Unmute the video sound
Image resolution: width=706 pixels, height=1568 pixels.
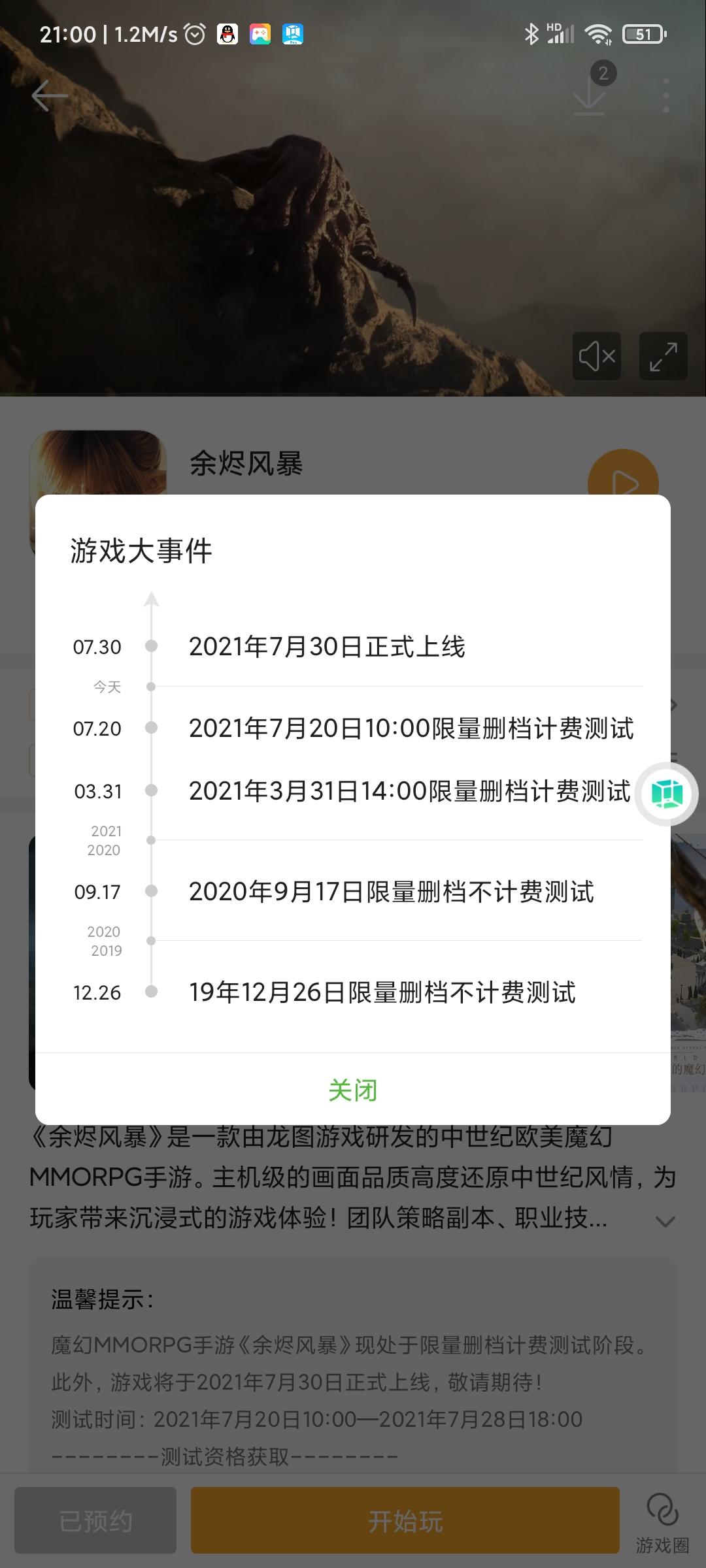point(597,356)
